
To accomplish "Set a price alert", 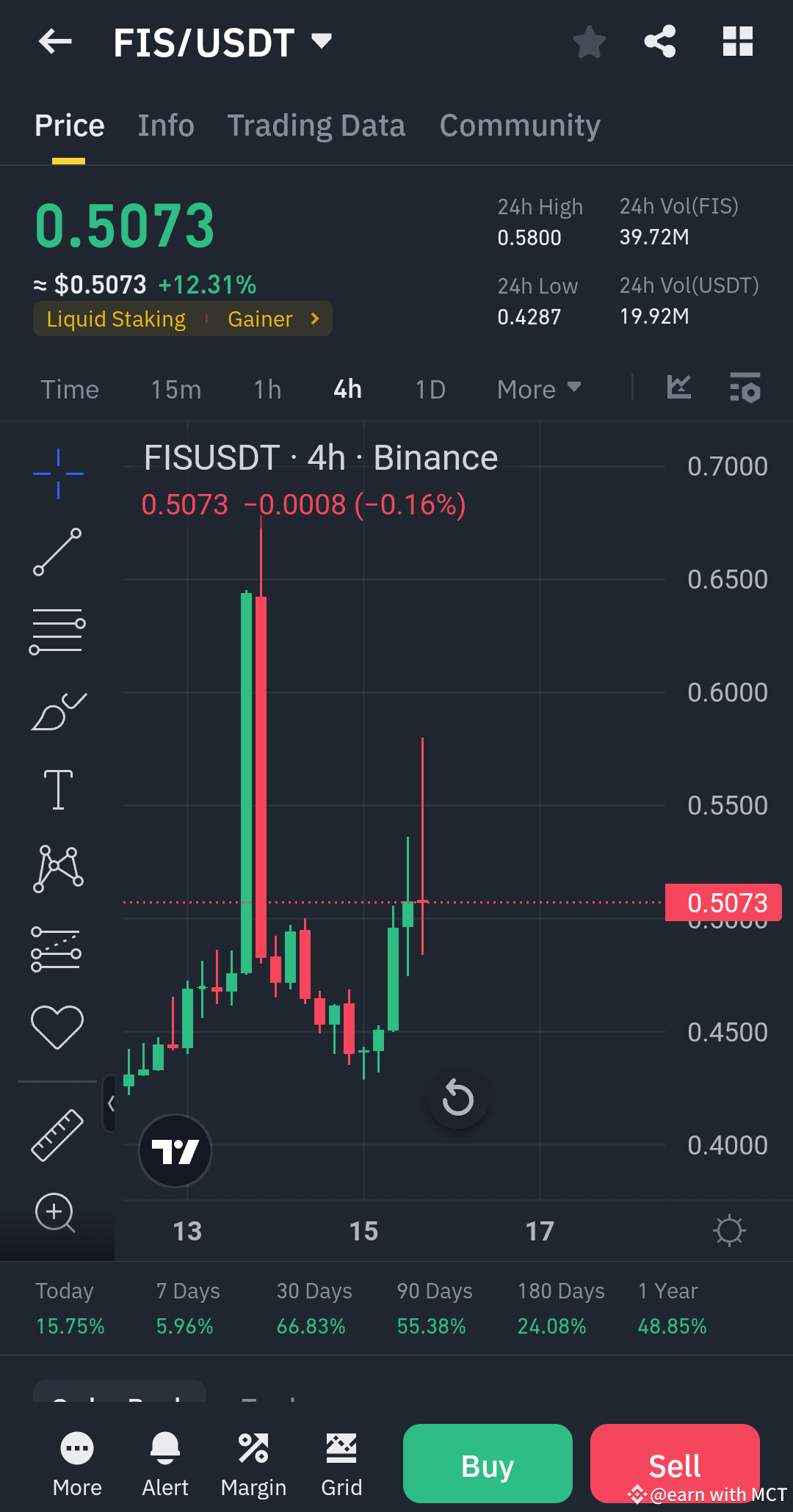I will (x=165, y=1461).
